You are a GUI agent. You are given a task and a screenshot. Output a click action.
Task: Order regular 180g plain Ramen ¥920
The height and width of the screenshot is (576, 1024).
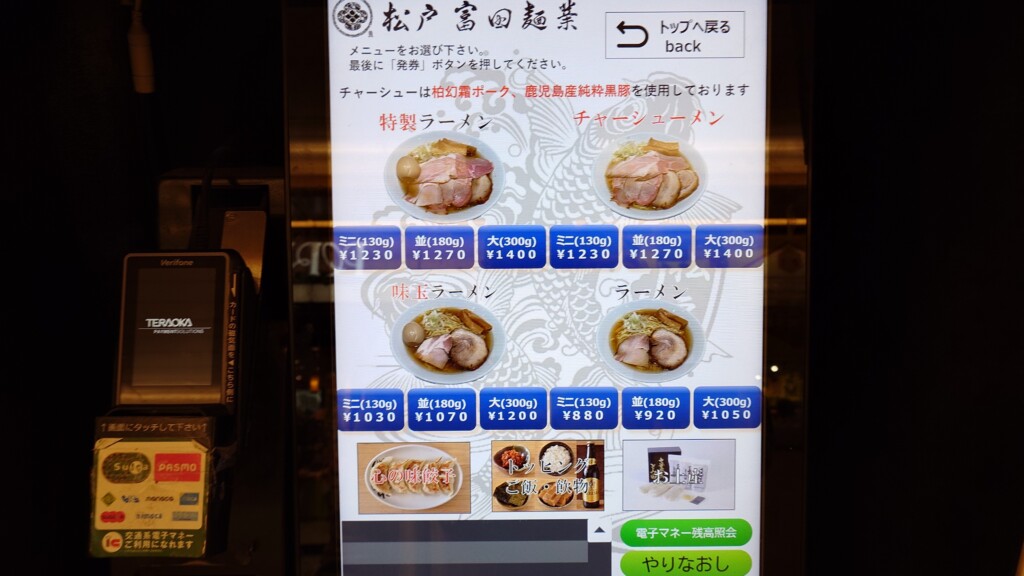click(x=655, y=409)
